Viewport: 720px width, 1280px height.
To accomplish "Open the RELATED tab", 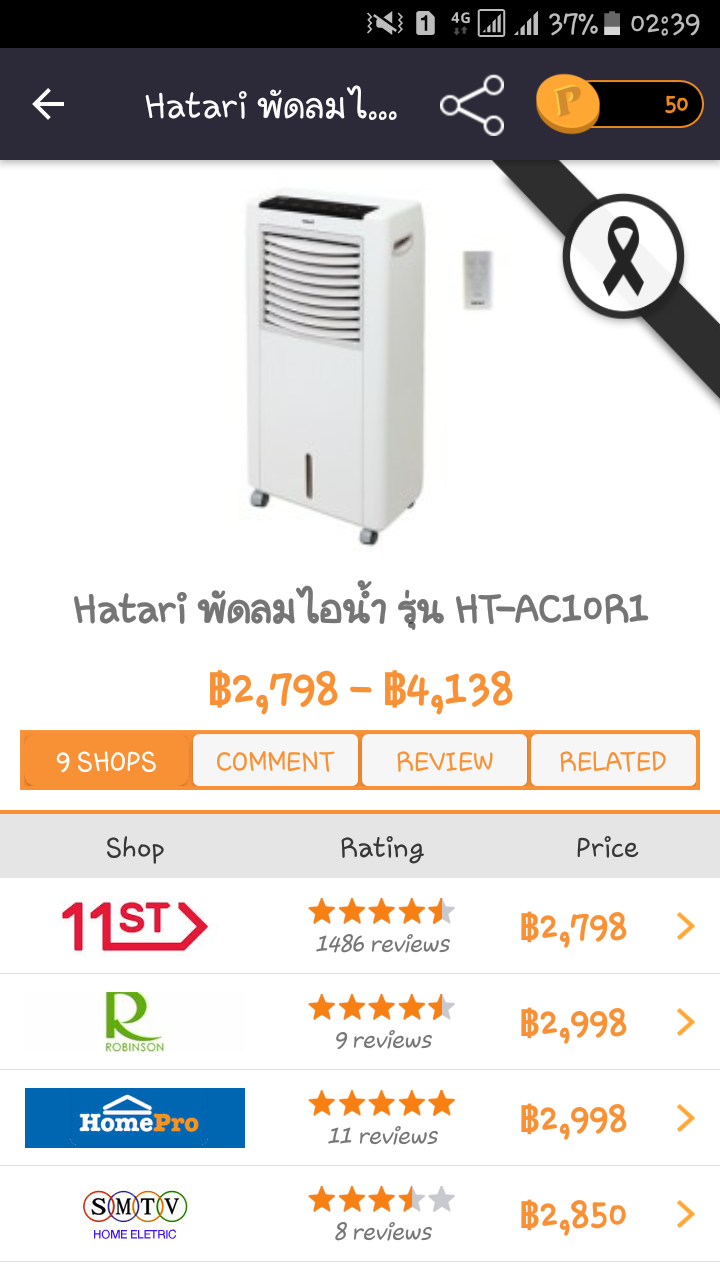I will click(x=613, y=761).
